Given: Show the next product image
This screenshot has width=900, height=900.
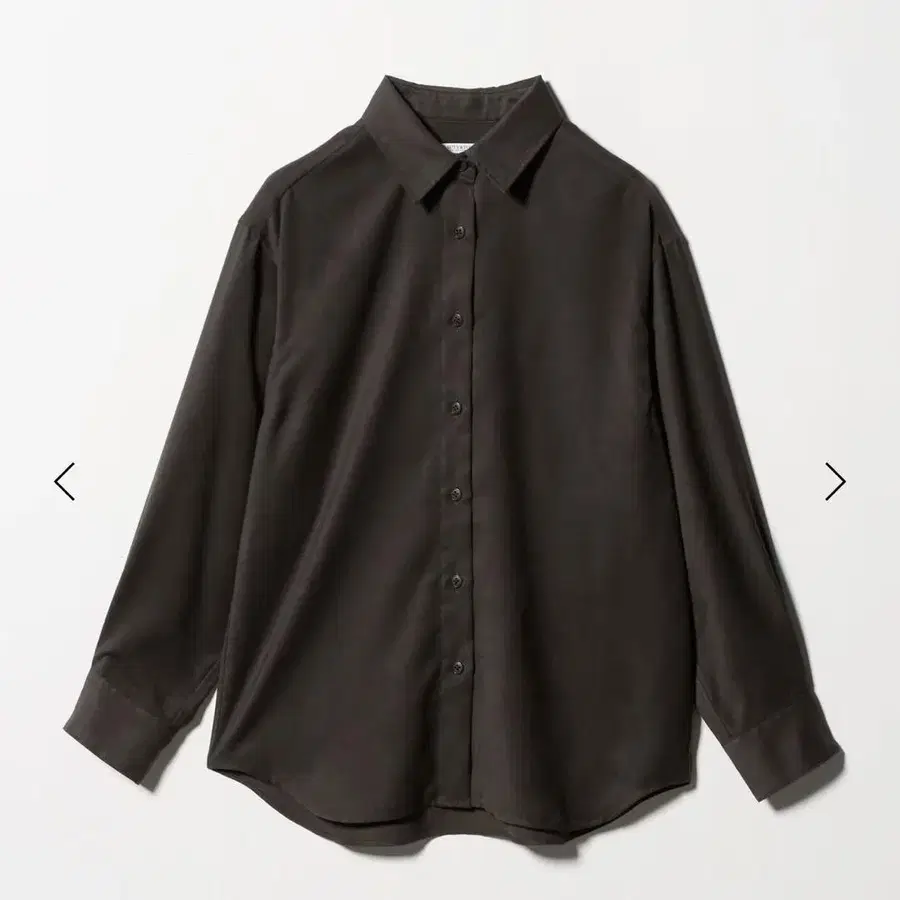Looking at the screenshot, I should [834, 481].
